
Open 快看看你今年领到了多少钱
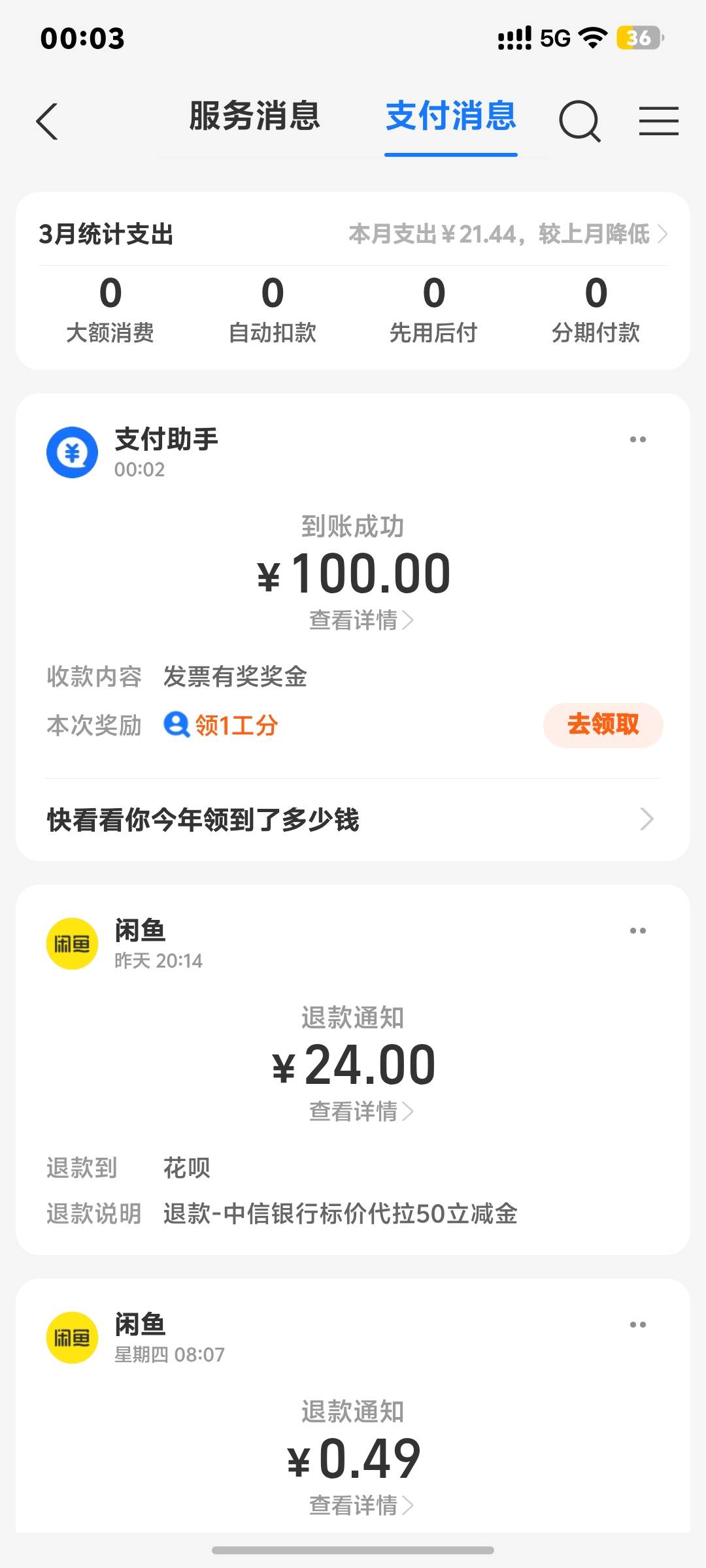[x=352, y=819]
